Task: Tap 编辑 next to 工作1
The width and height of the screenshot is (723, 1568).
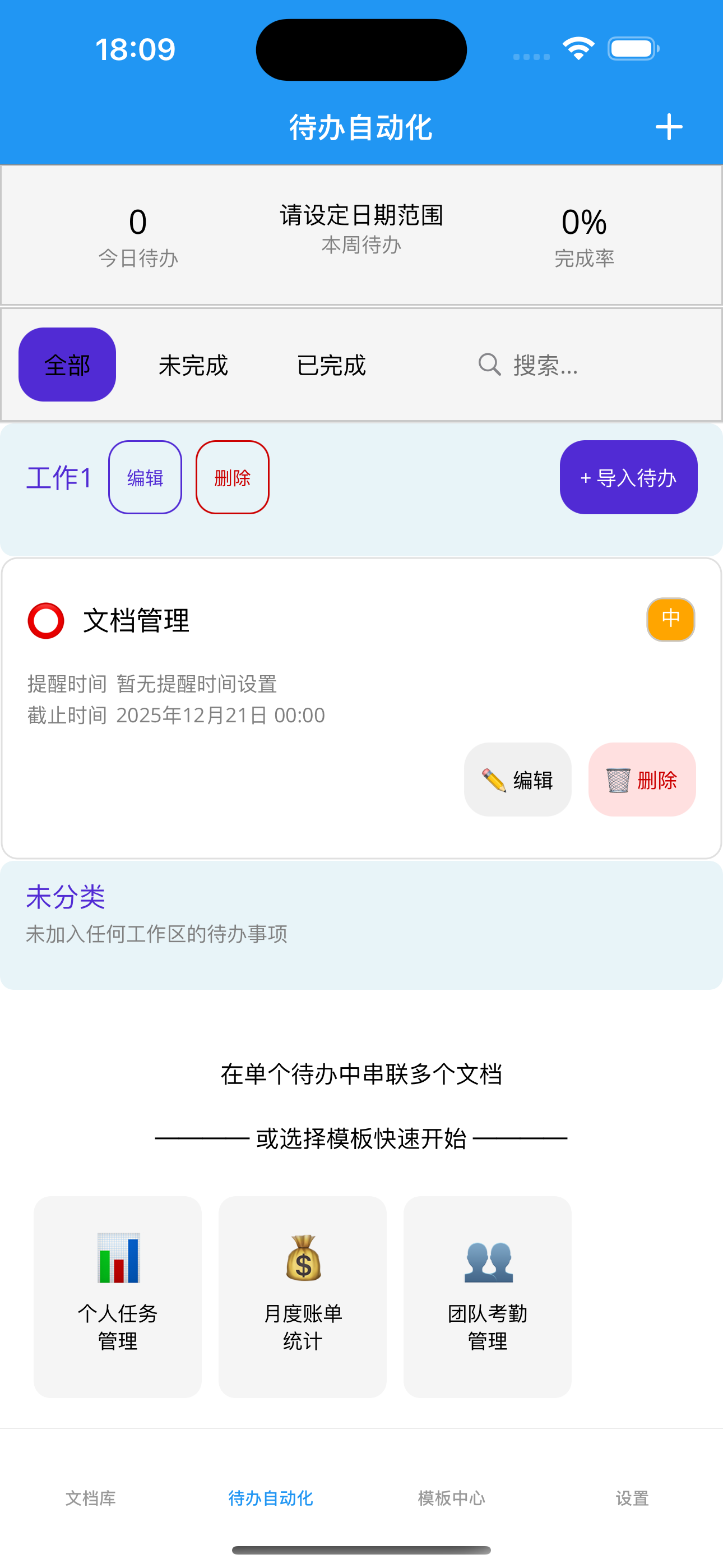Action: point(145,478)
